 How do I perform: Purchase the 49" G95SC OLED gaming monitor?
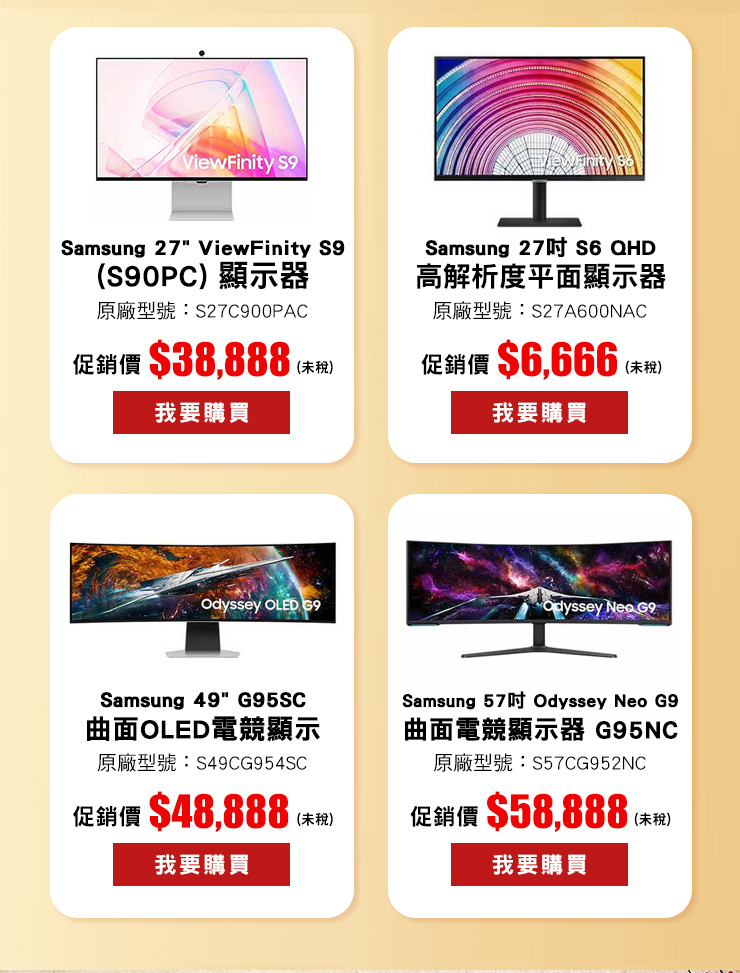click(x=201, y=864)
